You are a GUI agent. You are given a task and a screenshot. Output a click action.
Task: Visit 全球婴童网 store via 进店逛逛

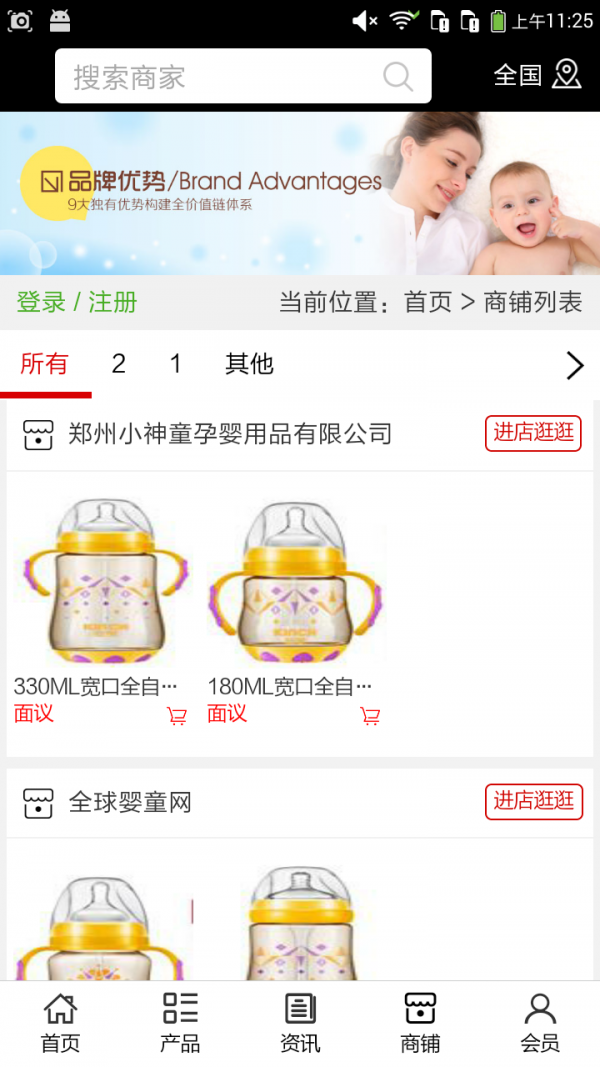[x=533, y=801]
